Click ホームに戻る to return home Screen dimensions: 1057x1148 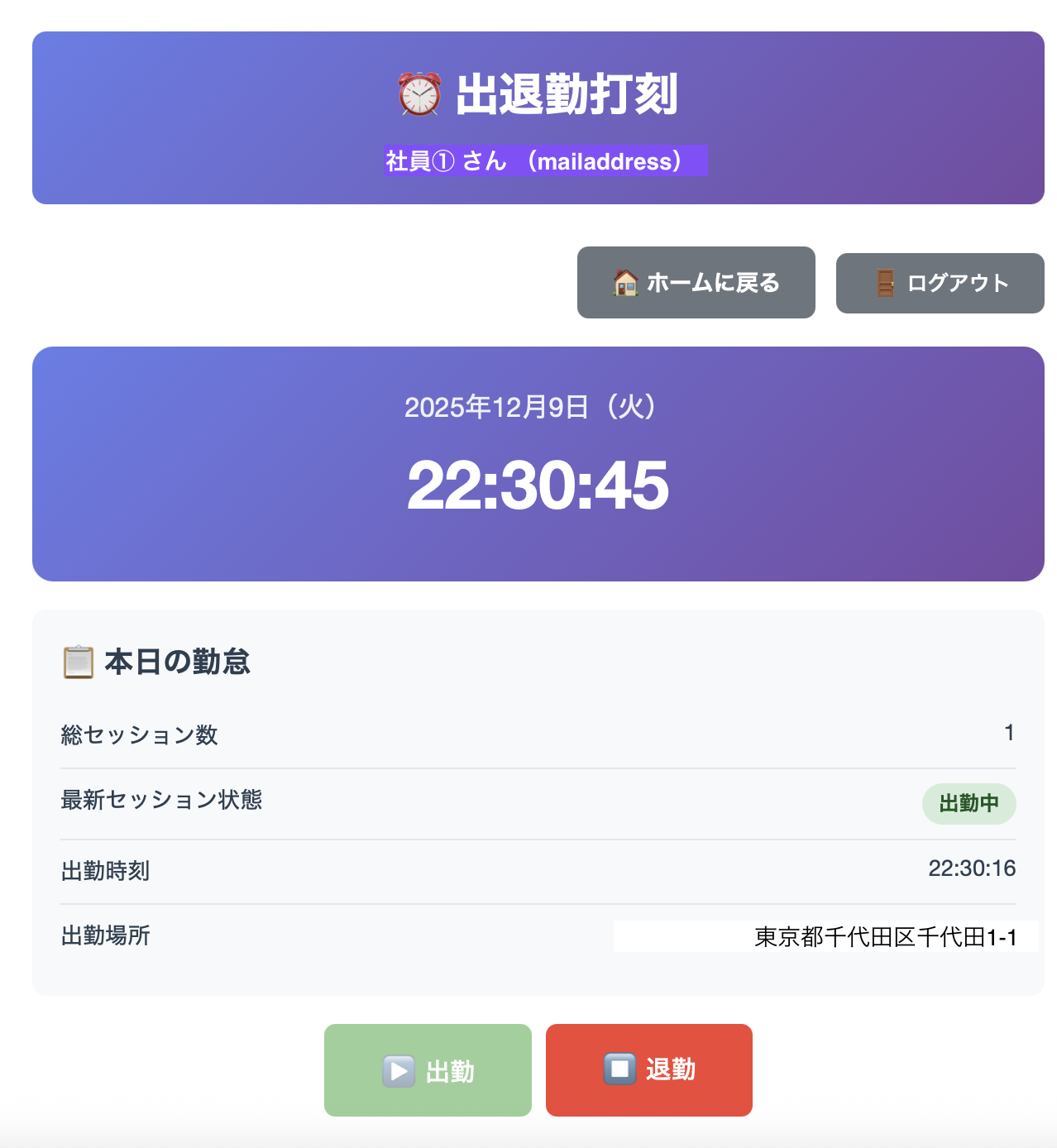[x=696, y=282]
